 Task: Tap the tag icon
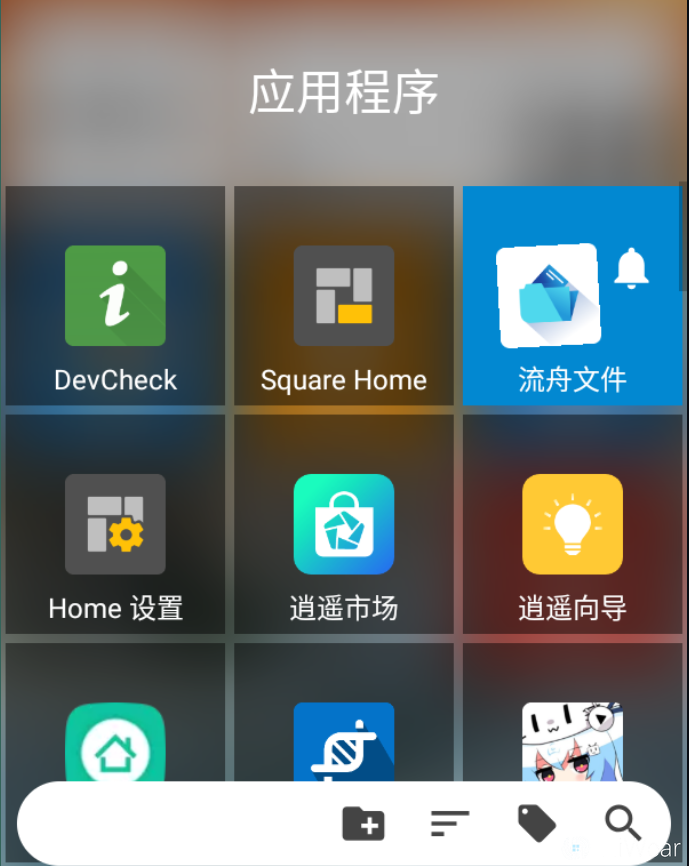click(x=536, y=823)
